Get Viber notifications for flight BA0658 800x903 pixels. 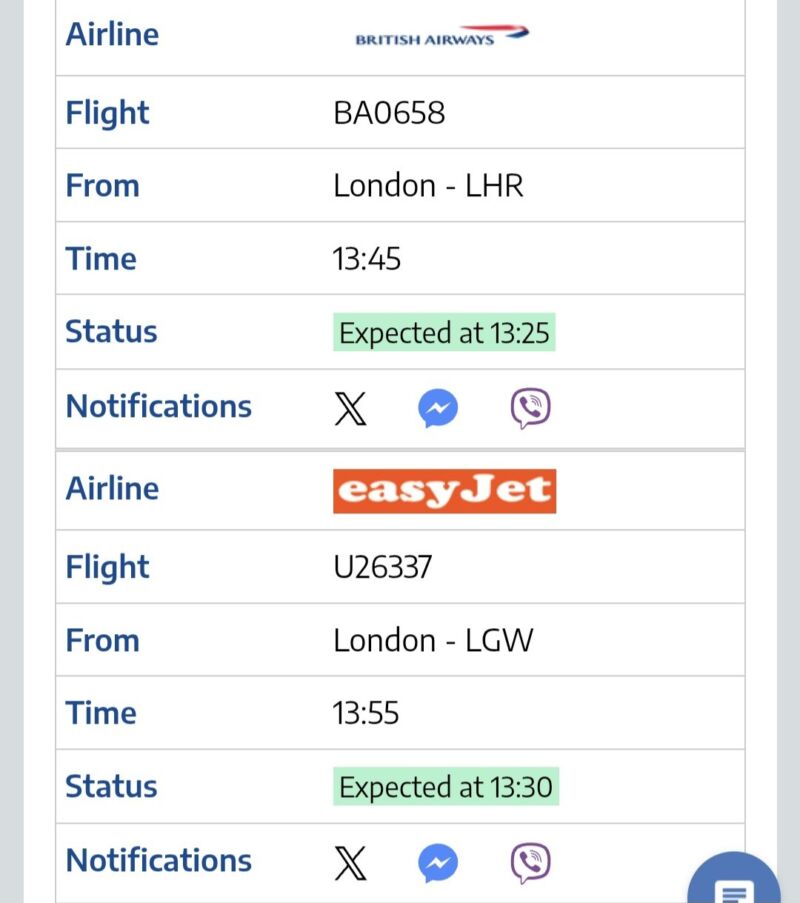[530, 409]
